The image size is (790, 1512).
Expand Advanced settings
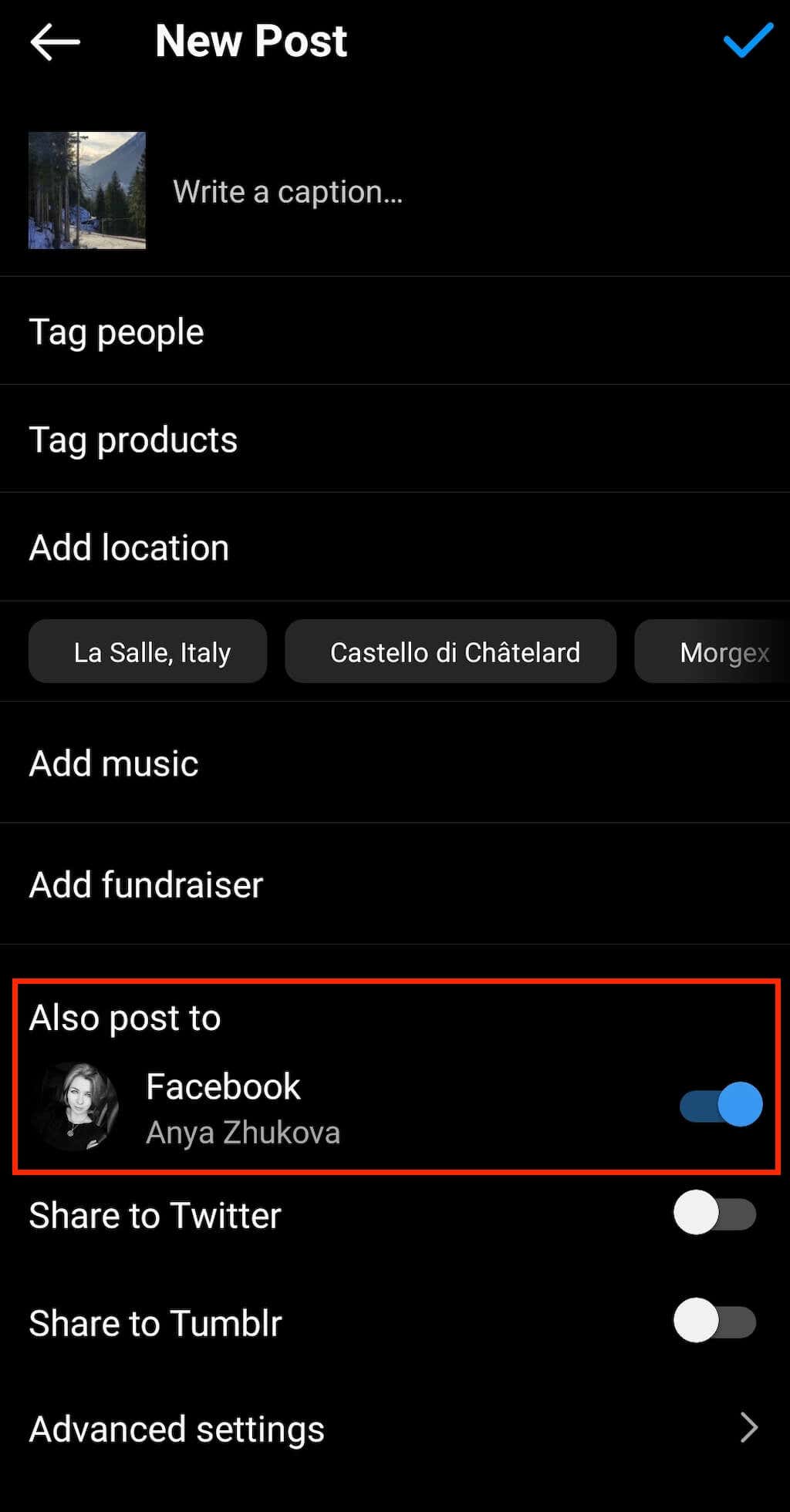[176, 1428]
